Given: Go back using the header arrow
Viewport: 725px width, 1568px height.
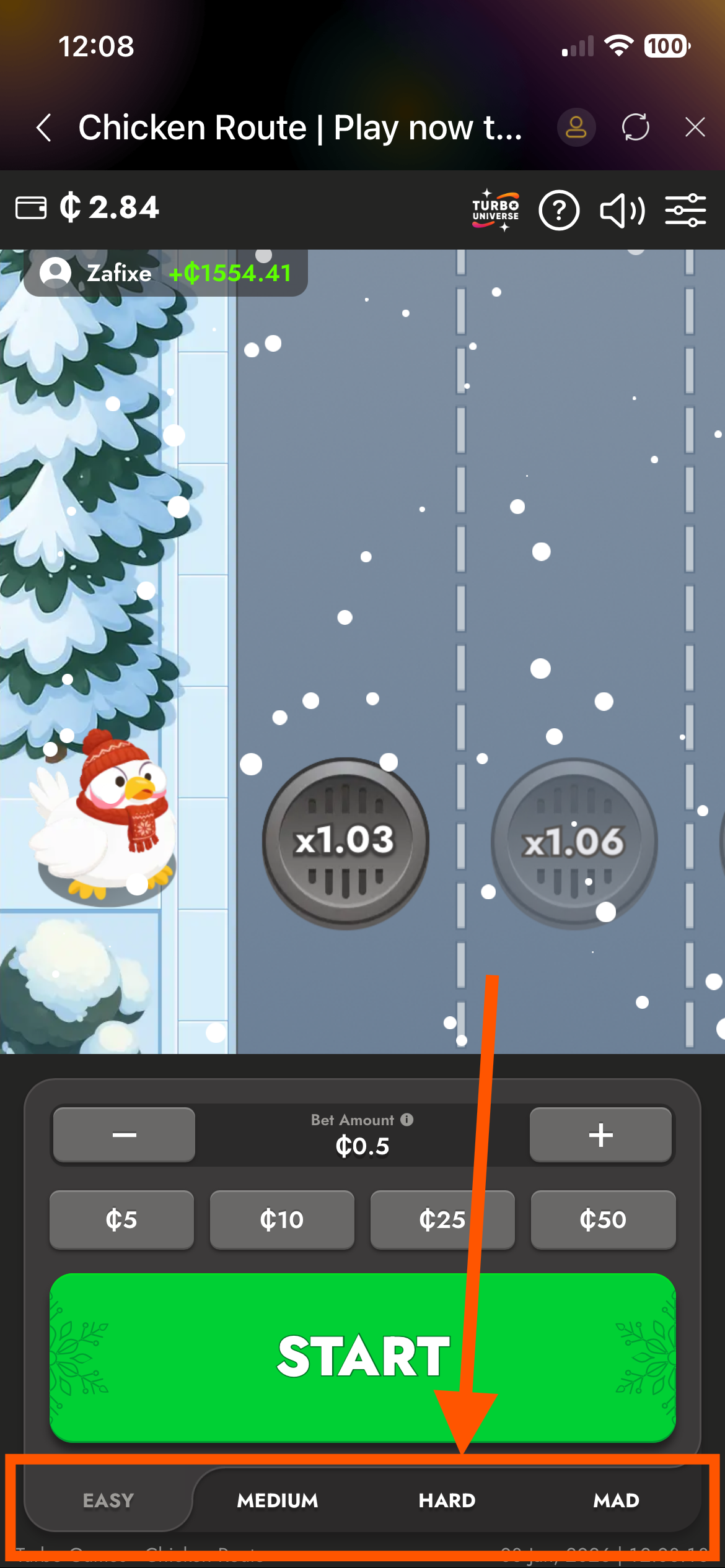Looking at the screenshot, I should point(43,128).
